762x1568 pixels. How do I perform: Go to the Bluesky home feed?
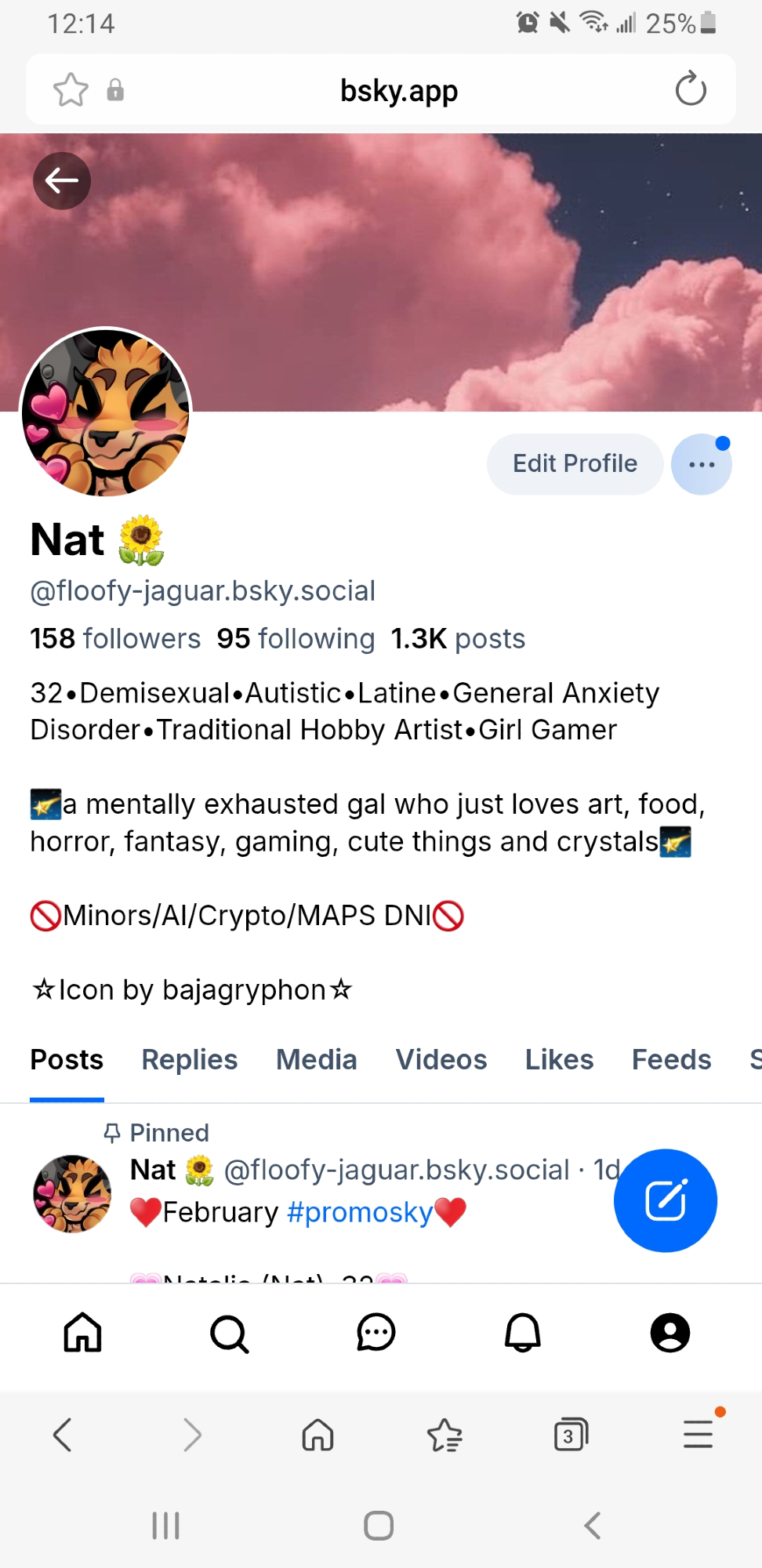click(83, 1332)
